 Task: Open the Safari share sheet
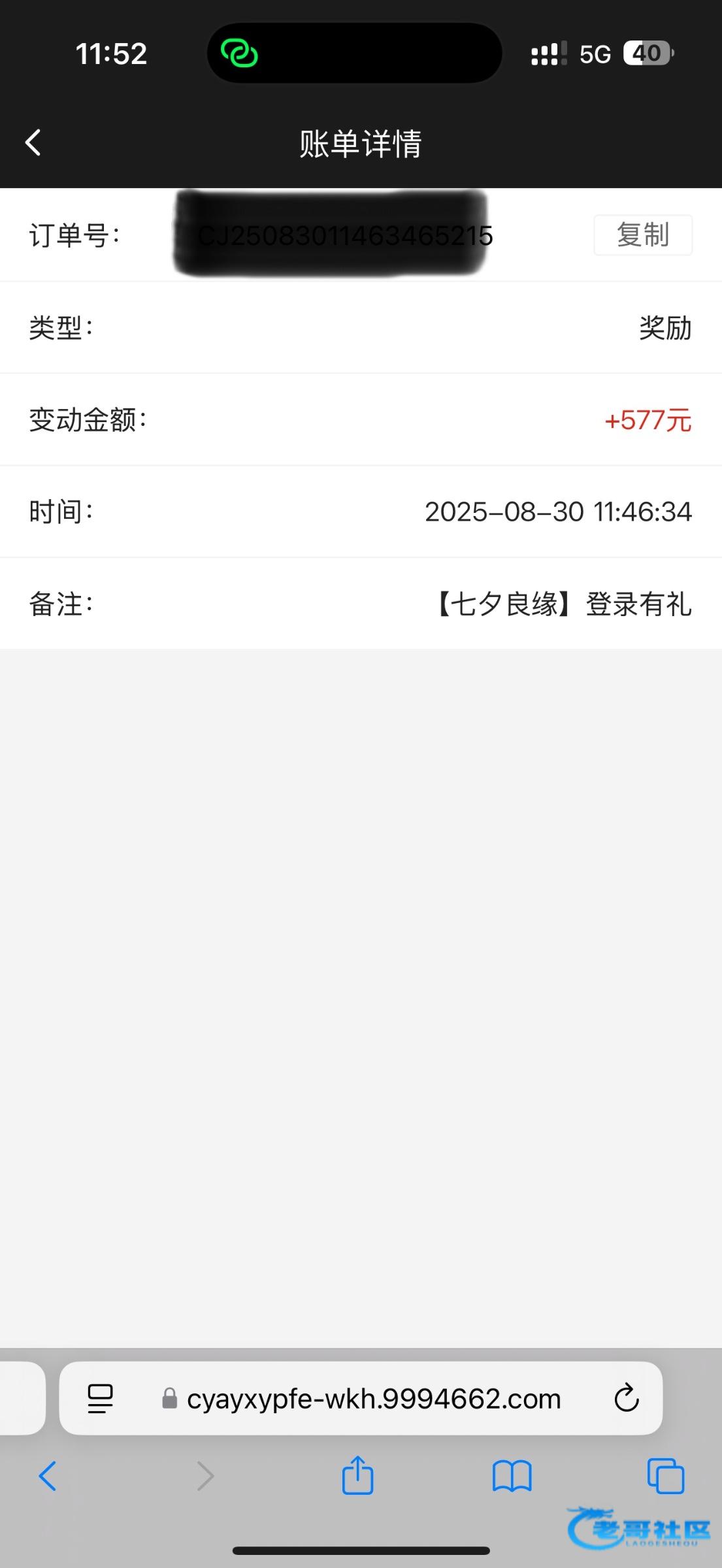click(357, 1475)
